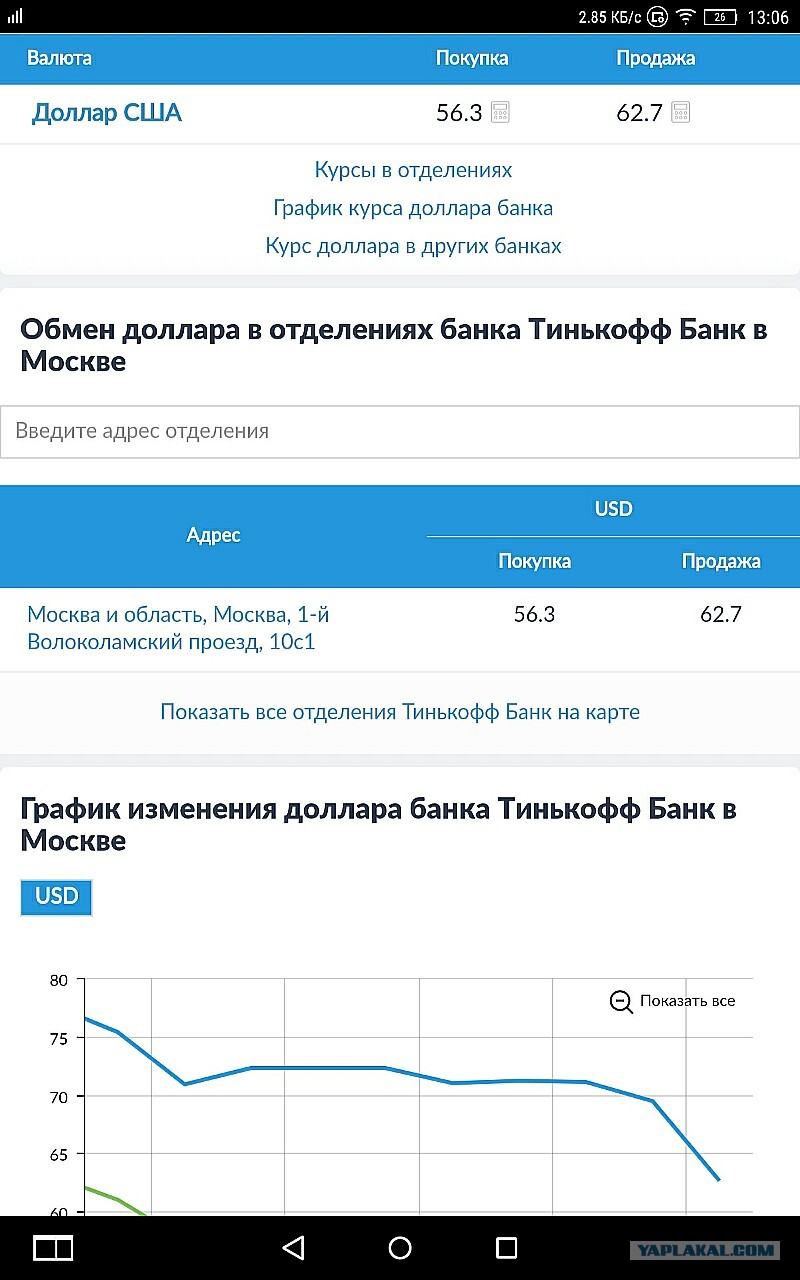Tap the split-screen icon in navigation bar
Screen dimensions: 800x1280
coord(53,1247)
